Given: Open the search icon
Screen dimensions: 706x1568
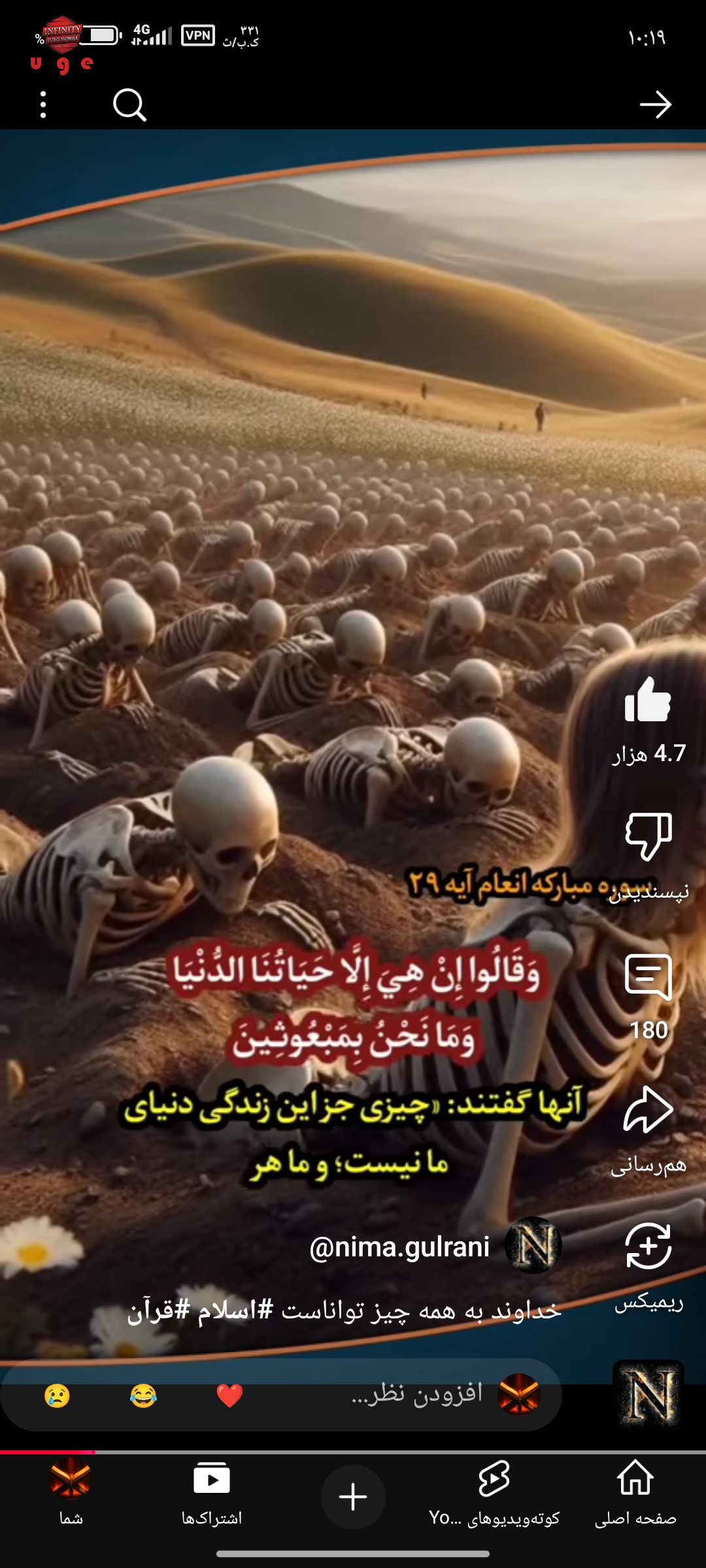Looking at the screenshot, I should [x=129, y=105].
